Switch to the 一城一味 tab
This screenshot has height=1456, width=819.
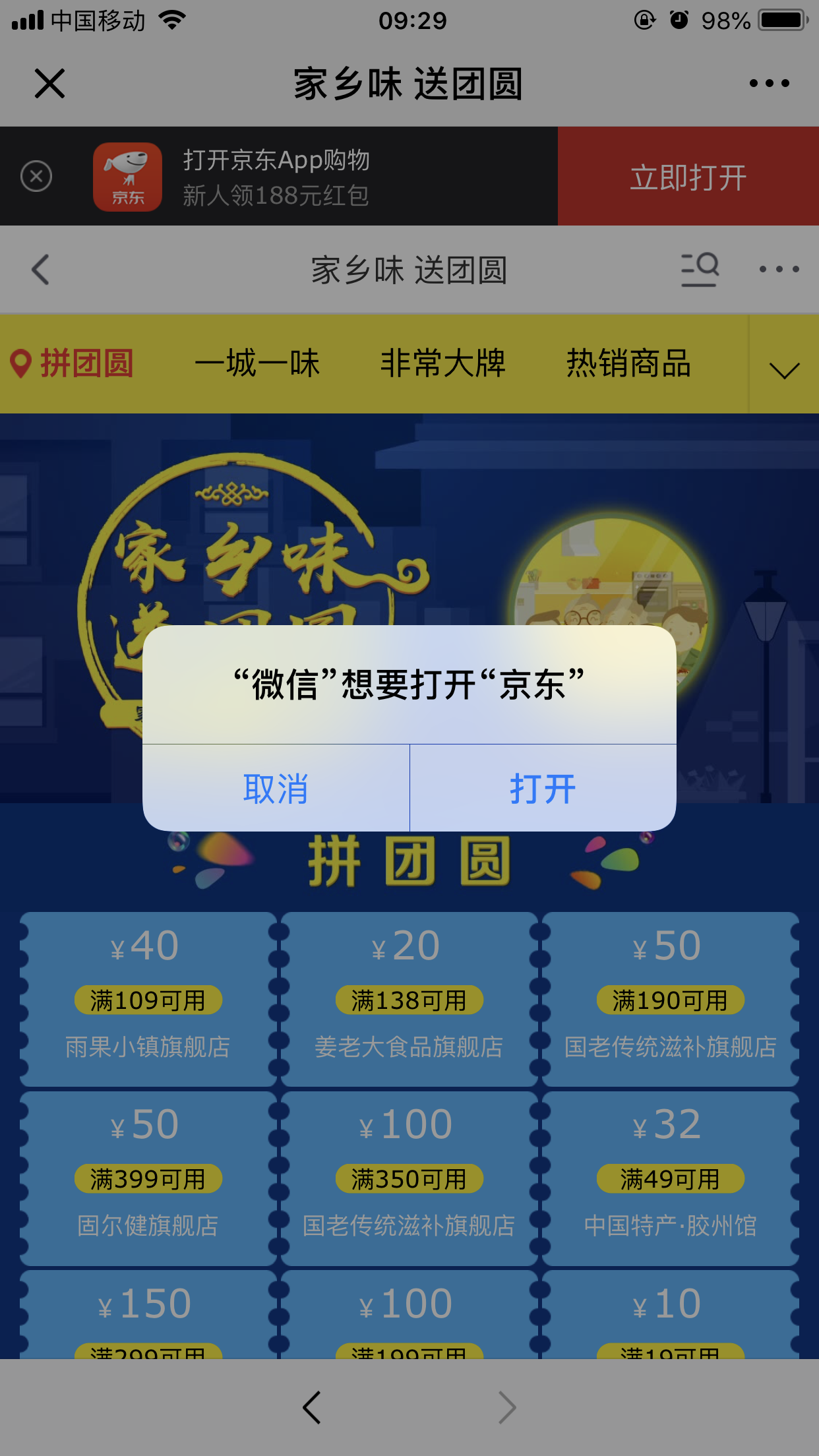point(257,363)
